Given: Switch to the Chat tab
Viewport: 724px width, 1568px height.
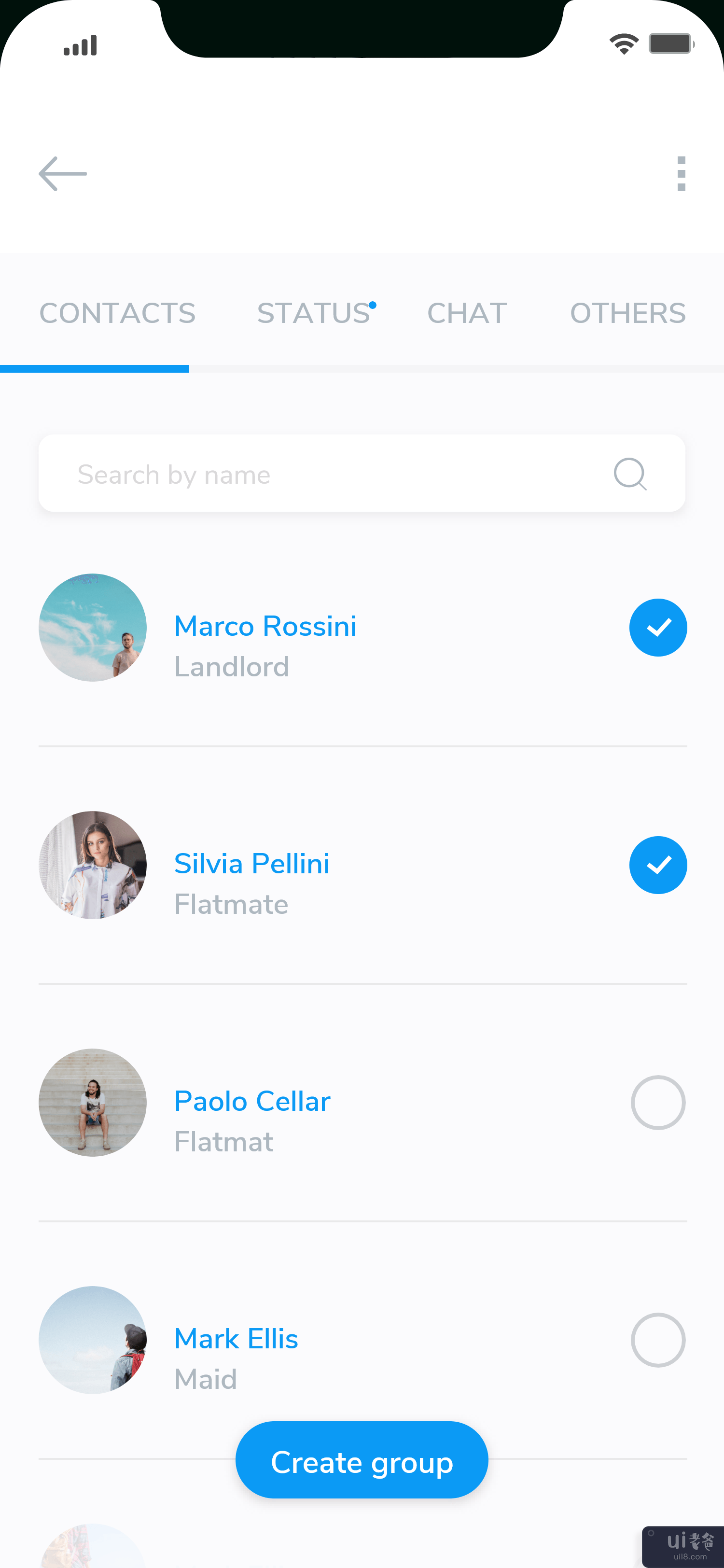Looking at the screenshot, I should click(x=467, y=313).
